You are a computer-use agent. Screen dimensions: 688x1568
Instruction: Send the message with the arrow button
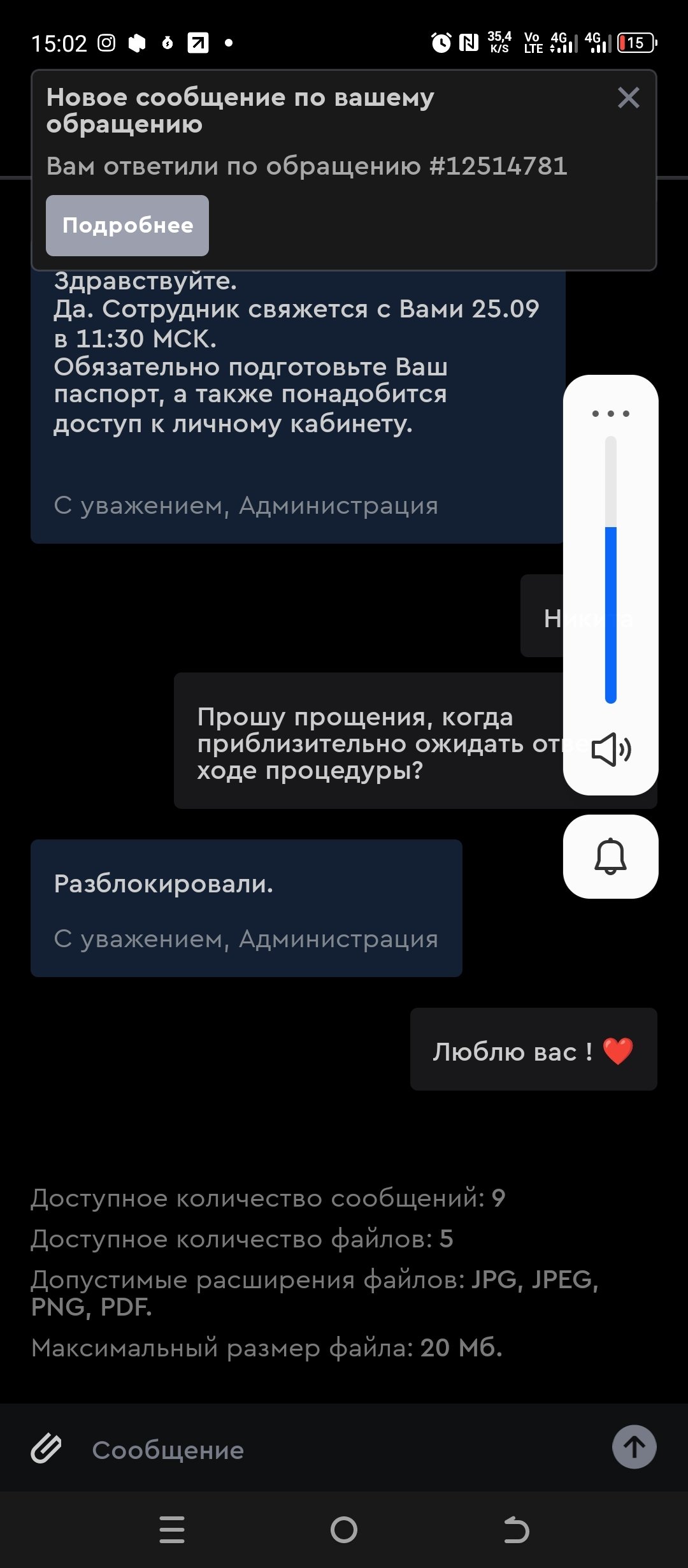[634, 1447]
